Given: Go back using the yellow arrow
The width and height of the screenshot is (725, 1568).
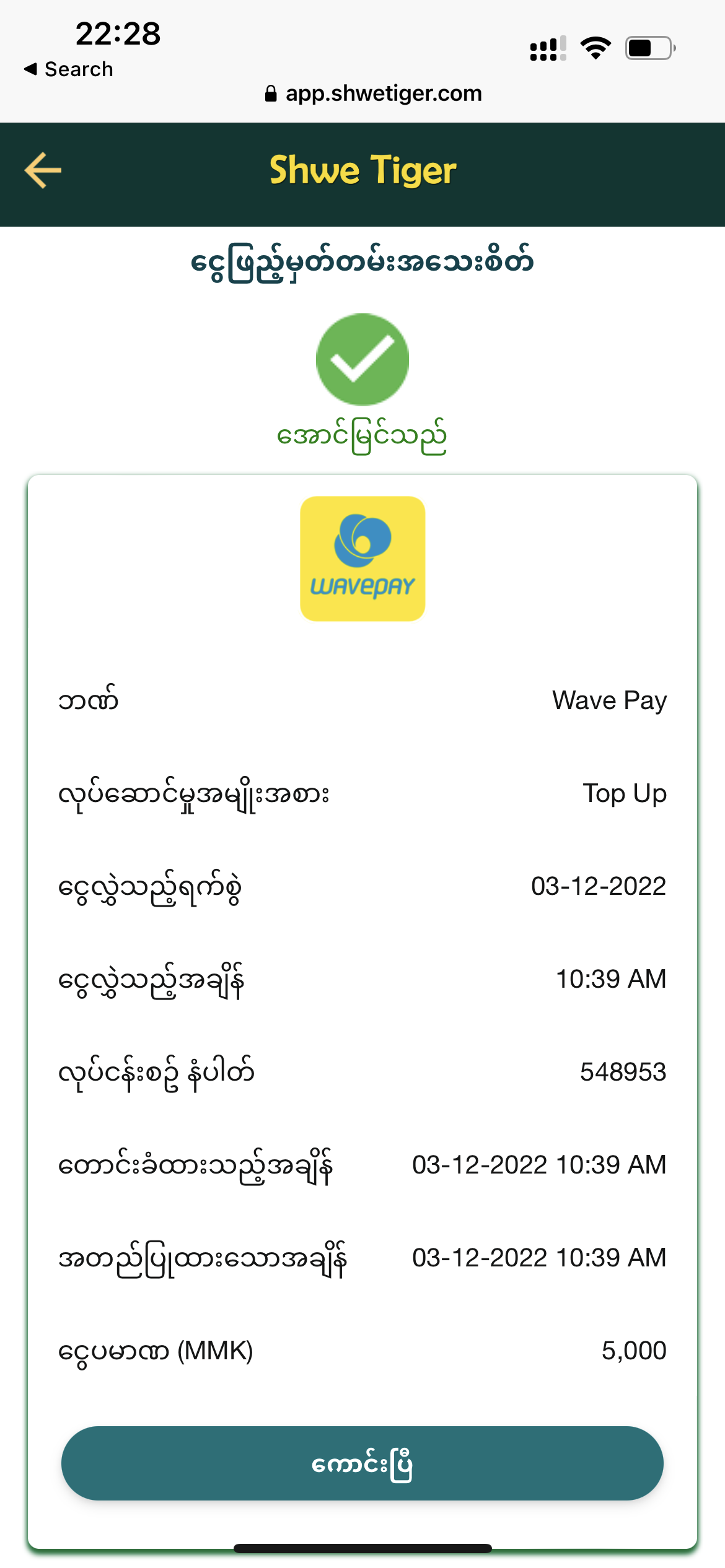Looking at the screenshot, I should [43, 170].
